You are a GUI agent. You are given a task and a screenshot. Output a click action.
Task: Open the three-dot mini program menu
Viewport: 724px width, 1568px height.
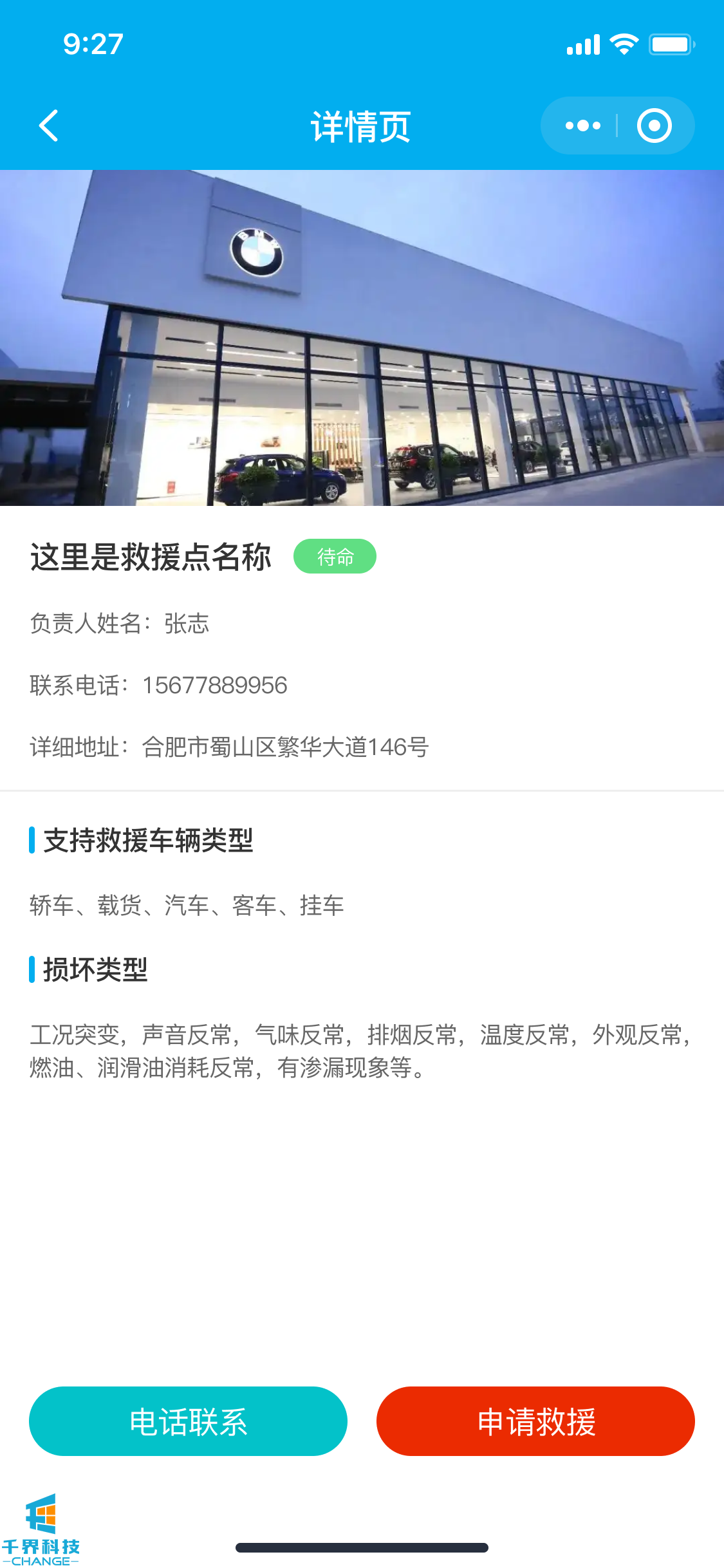tap(582, 126)
